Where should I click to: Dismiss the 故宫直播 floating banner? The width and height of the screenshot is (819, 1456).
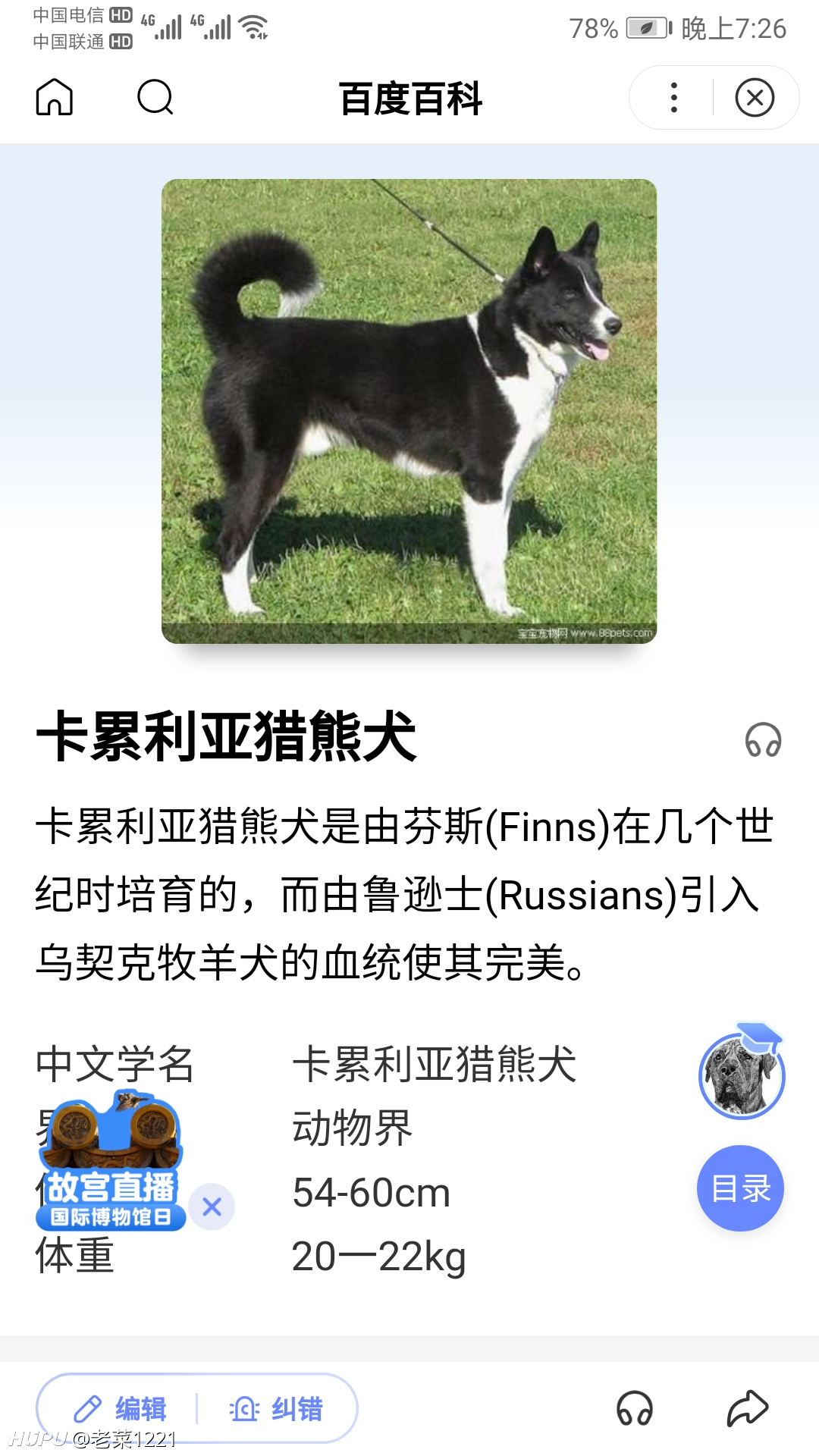(x=212, y=1207)
